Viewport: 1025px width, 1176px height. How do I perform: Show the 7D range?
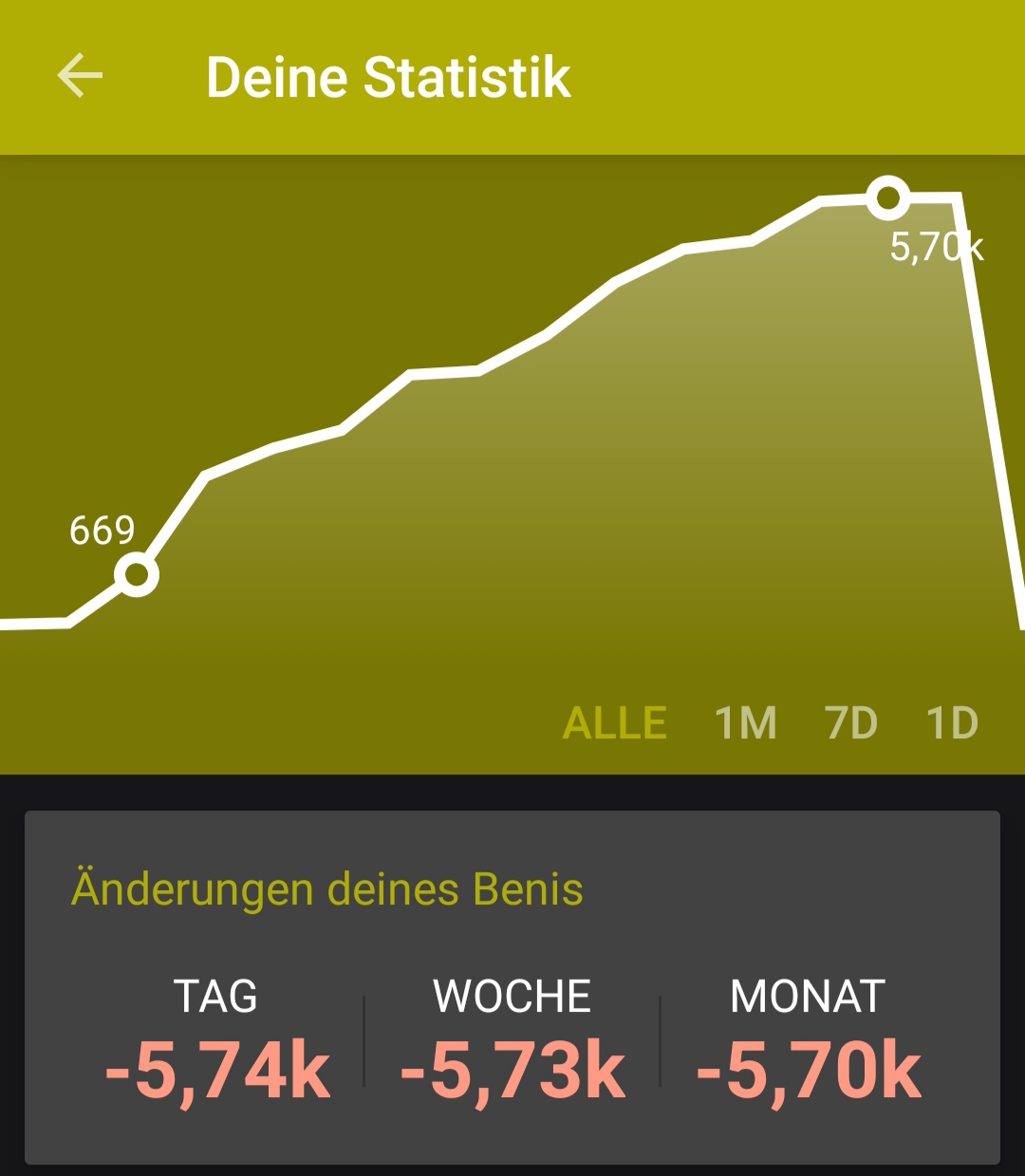pyautogui.click(x=851, y=723)
